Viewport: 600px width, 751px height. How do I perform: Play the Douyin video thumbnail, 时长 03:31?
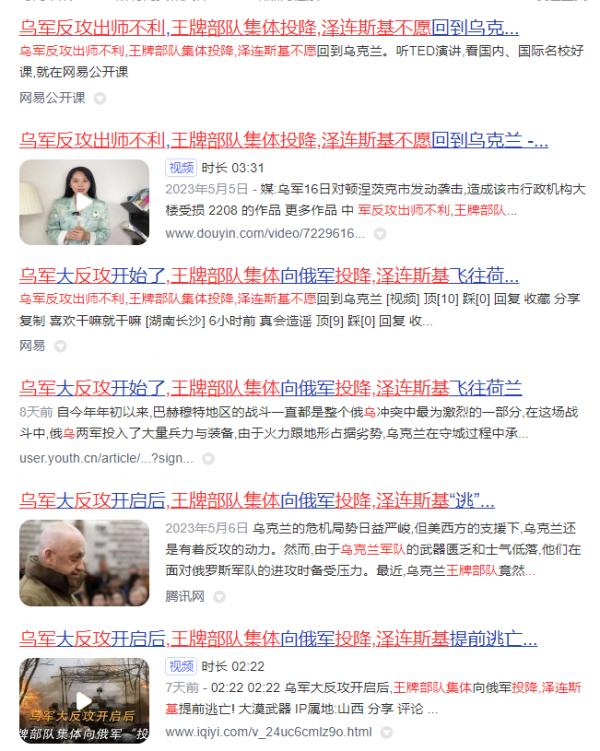pos(84,202)
